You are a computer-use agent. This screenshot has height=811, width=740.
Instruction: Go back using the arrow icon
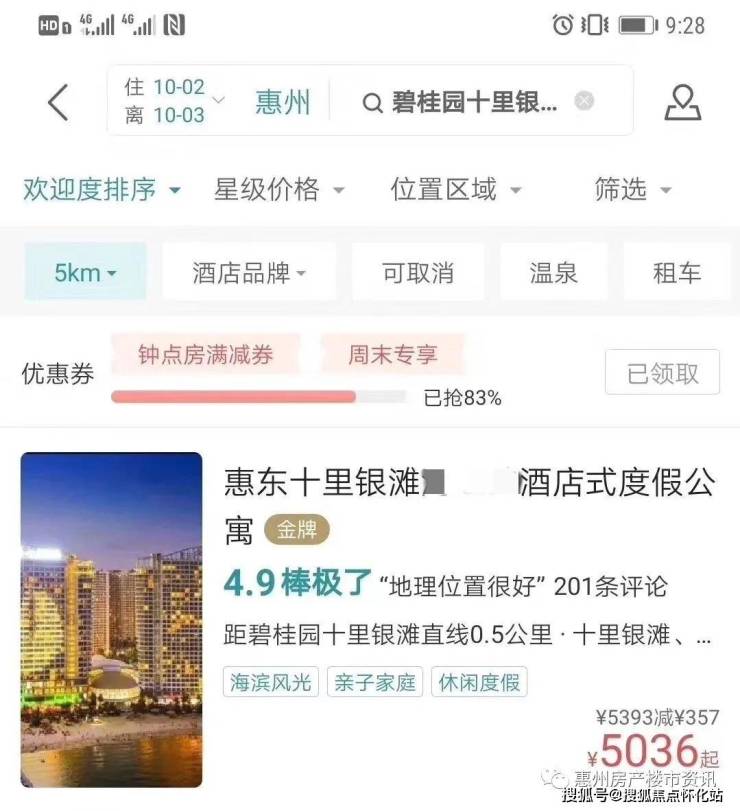point(58,102)
